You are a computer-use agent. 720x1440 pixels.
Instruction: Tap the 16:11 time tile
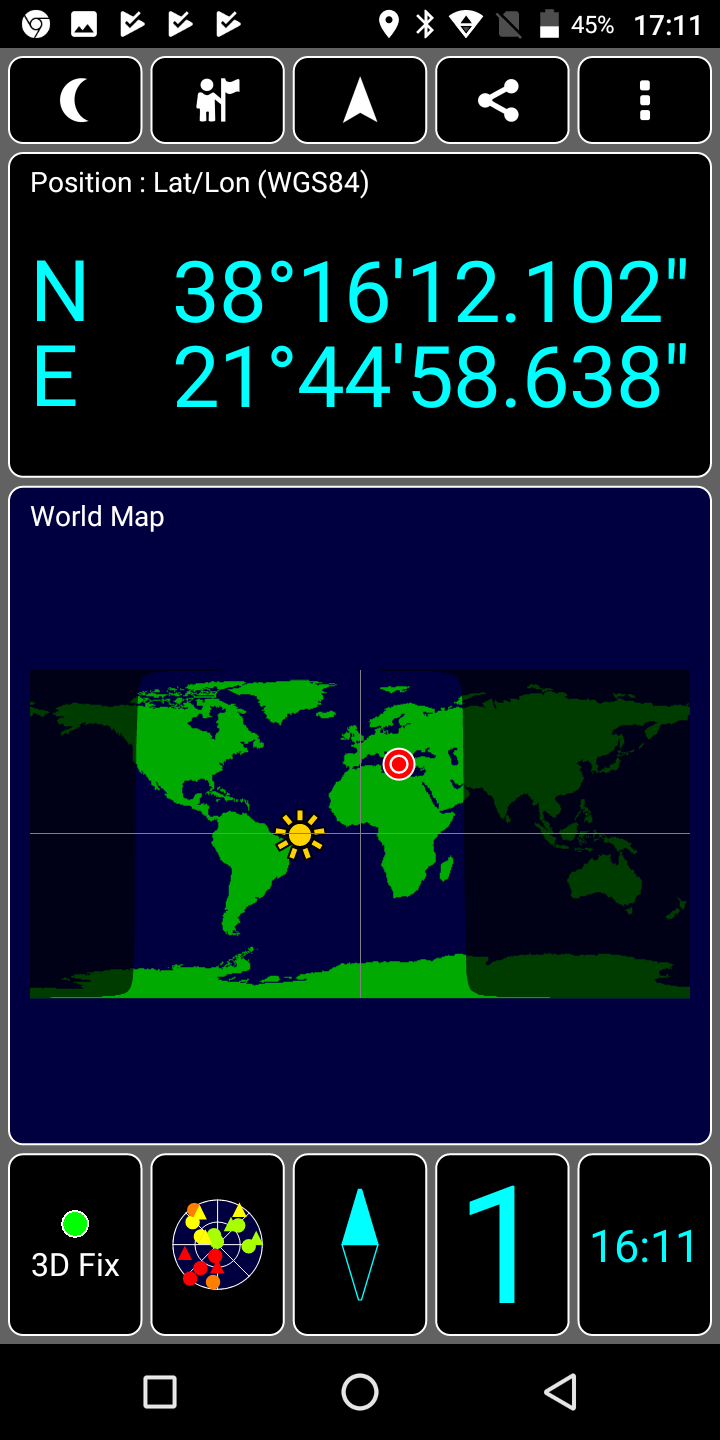click(645, 1245)
